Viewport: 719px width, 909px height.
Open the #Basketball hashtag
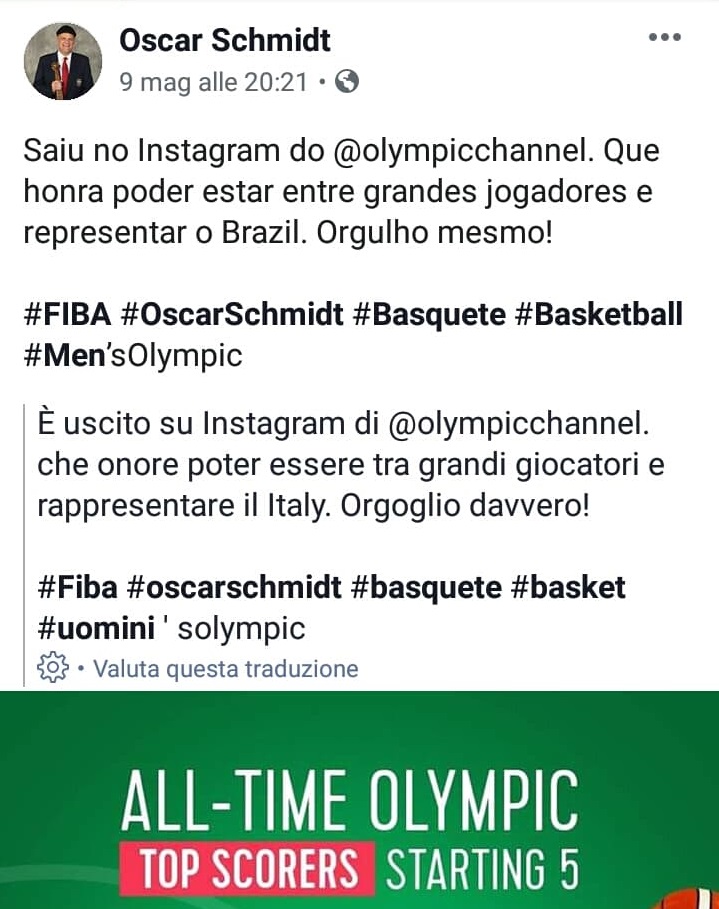point(598,314)
